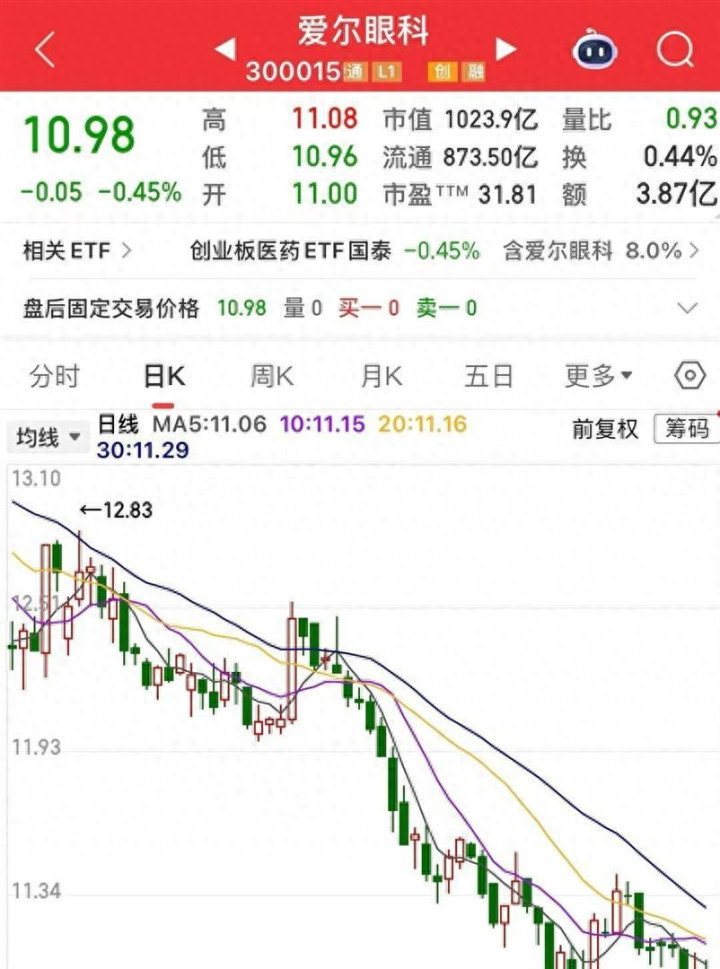Open the 筹码 distribution panel

click(x=687, y=429)
